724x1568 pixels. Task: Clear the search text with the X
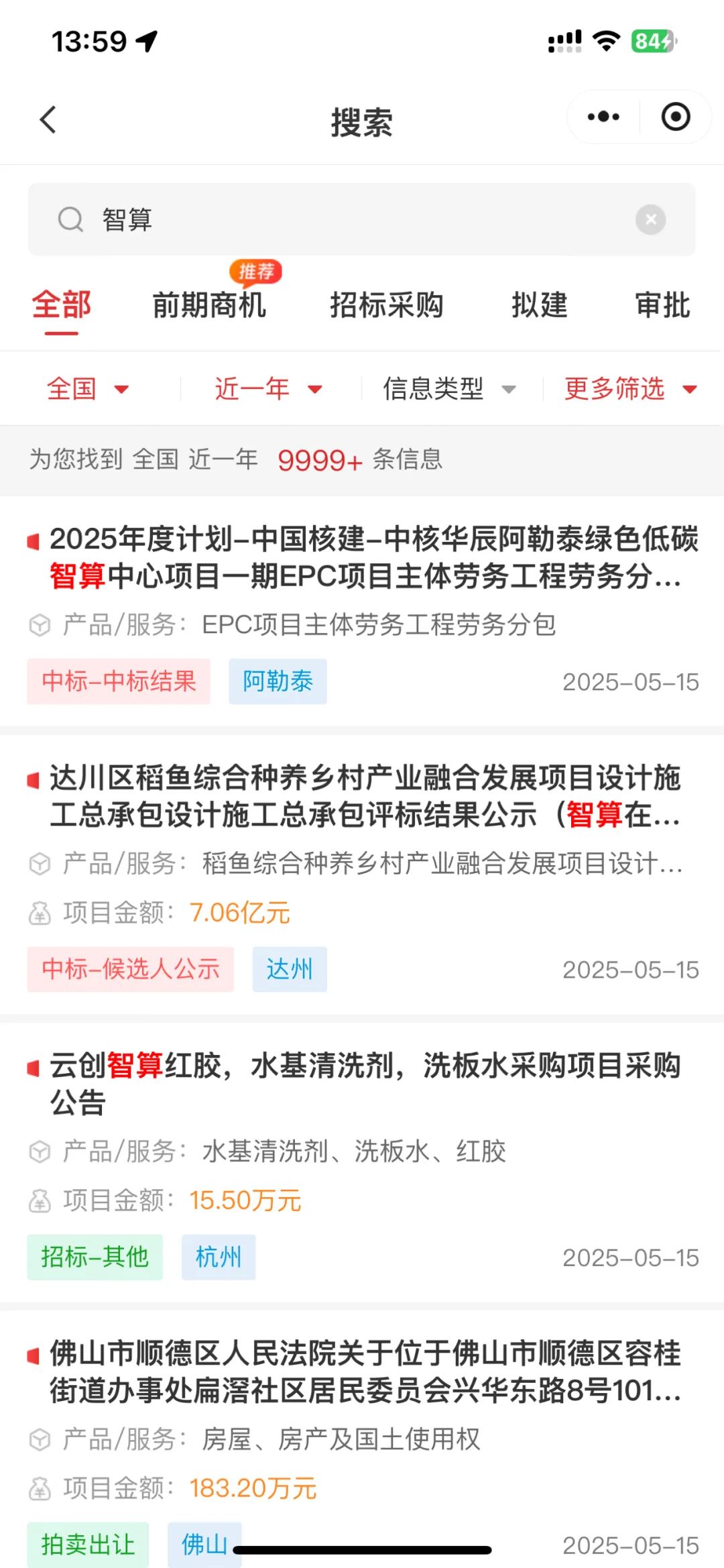(650, 219)
